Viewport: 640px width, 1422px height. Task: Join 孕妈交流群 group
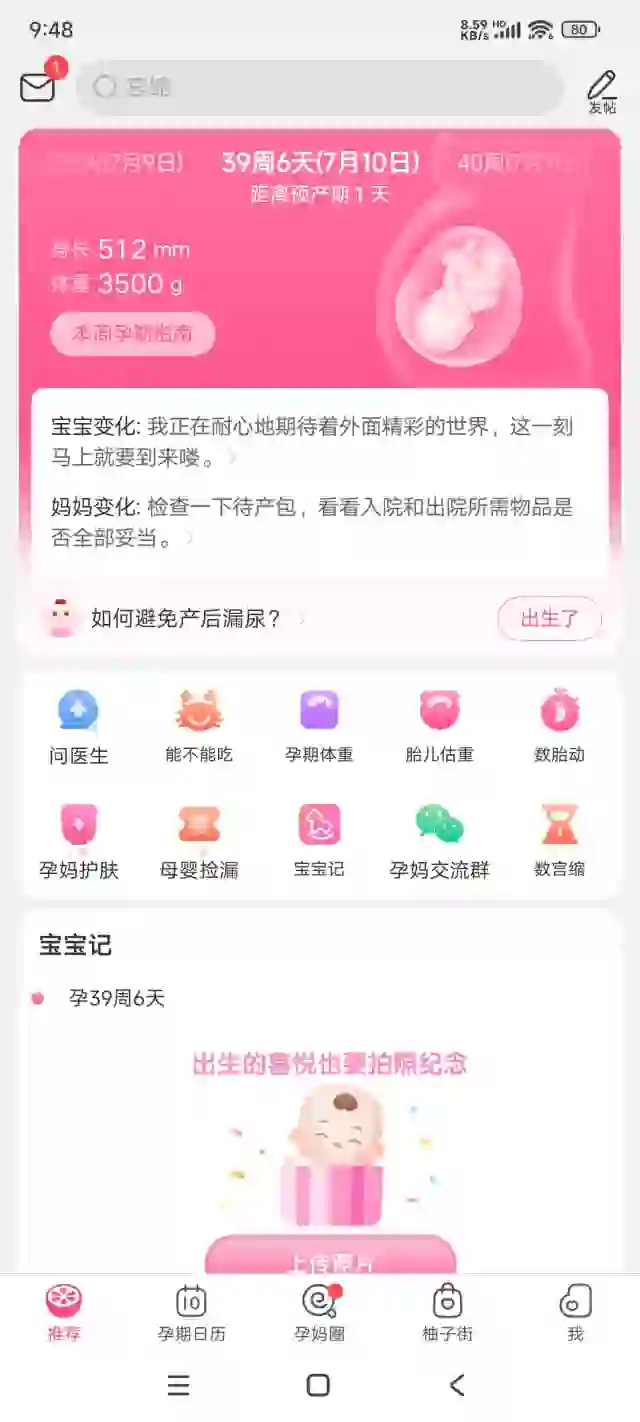pos(439,841)
